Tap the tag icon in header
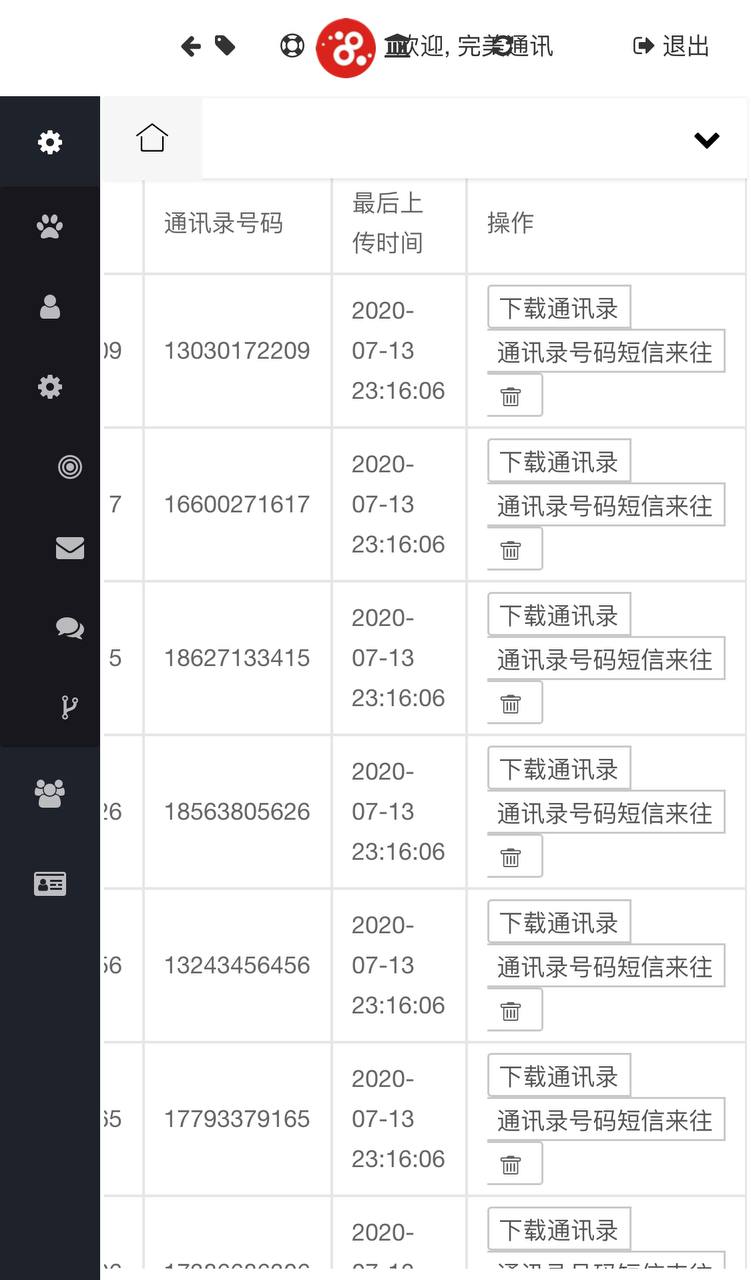 (x=225, y=46)
